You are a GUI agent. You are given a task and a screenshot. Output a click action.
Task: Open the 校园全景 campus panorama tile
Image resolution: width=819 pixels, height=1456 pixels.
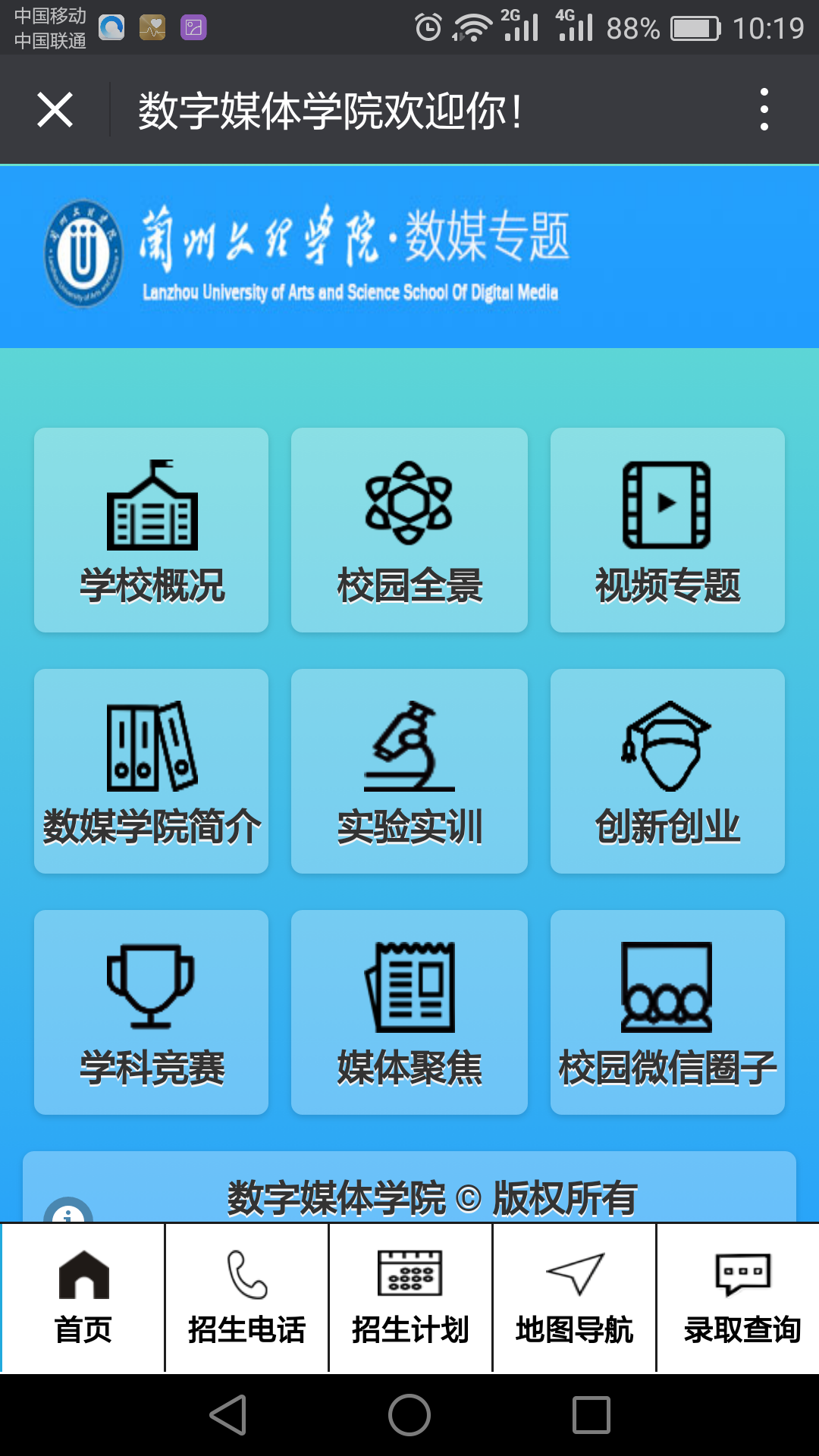coord(409,530)
